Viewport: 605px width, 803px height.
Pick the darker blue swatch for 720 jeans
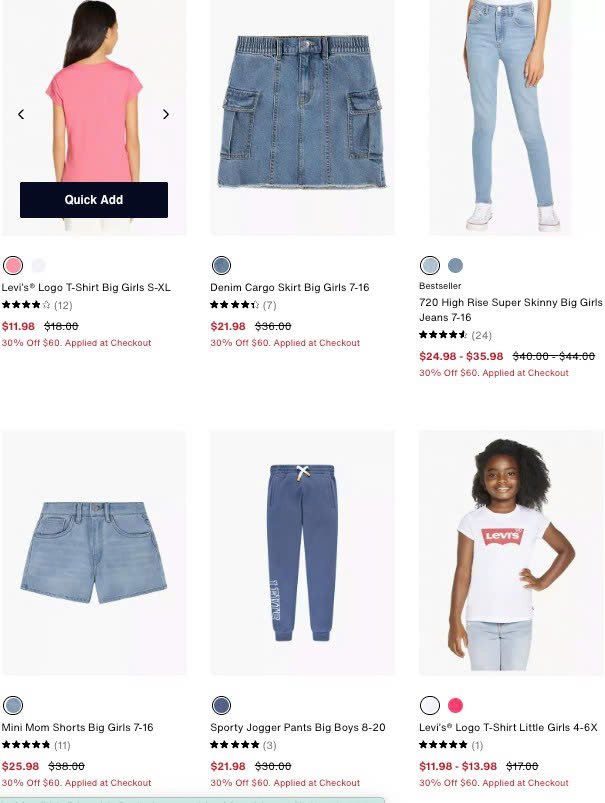coord(455,265)
